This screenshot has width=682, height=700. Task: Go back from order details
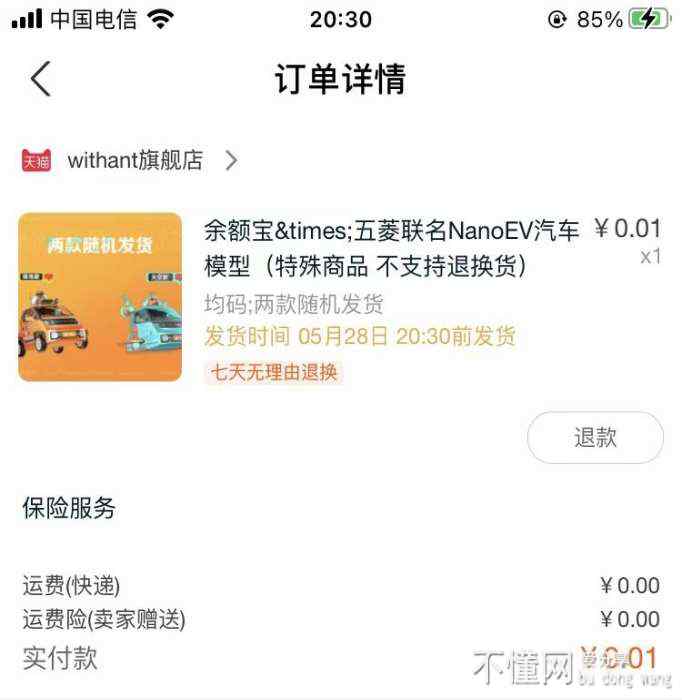(x=40, y=79)
